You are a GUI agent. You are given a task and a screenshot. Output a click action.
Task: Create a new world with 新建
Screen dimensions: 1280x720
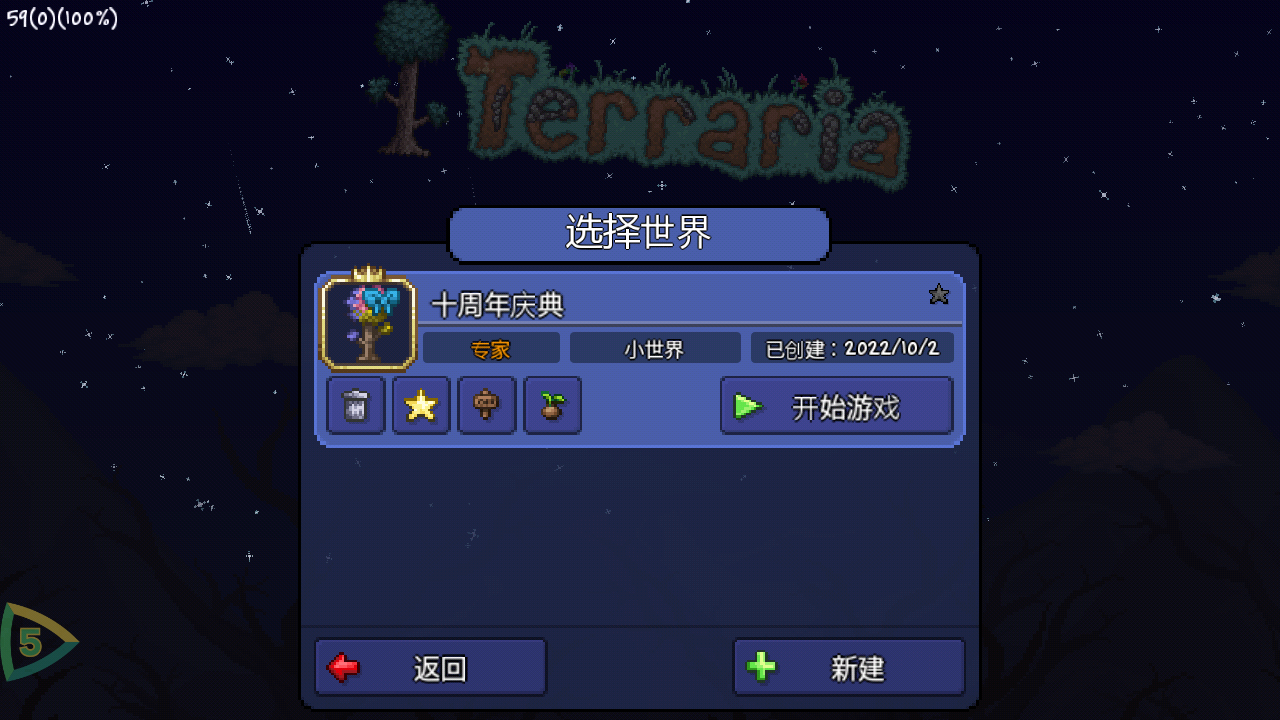849,668
